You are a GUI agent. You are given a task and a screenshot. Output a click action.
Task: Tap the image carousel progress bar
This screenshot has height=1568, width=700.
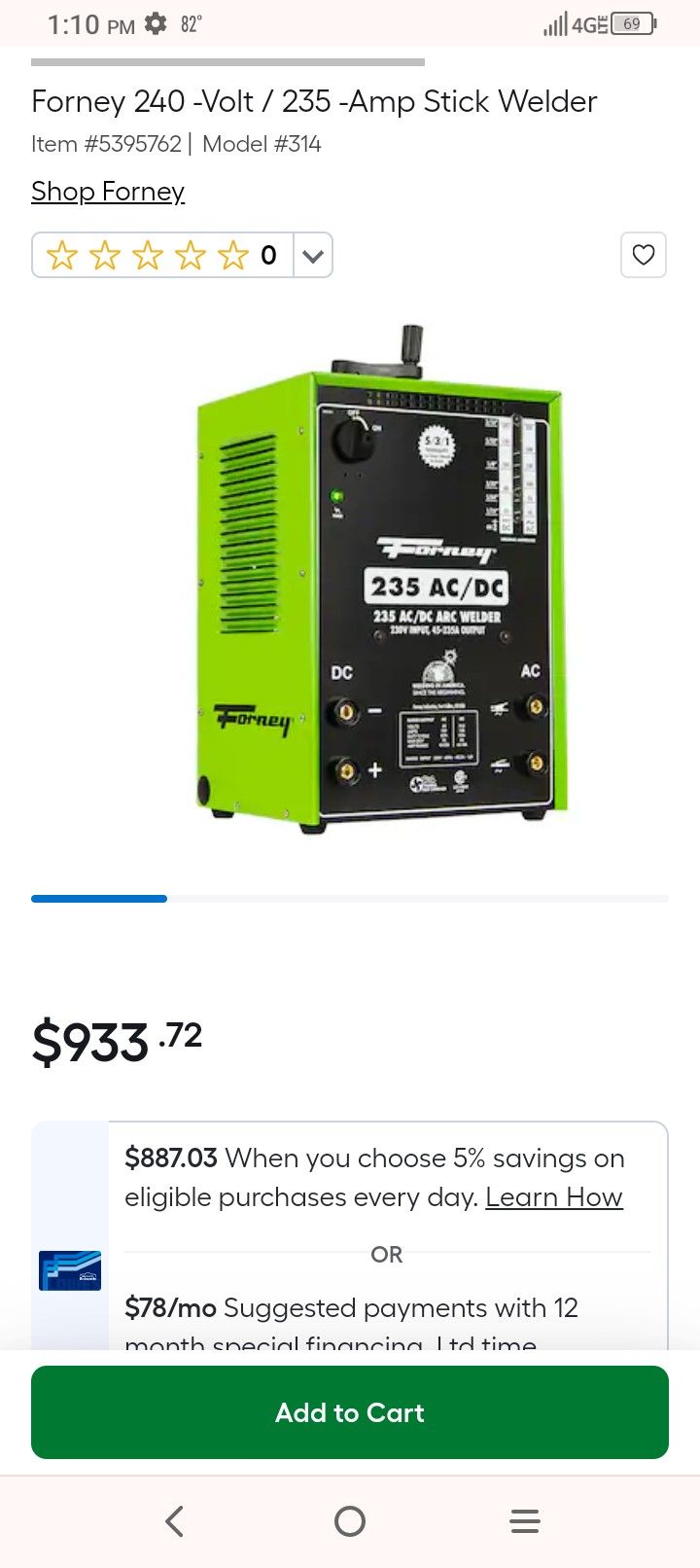[99, 898]
